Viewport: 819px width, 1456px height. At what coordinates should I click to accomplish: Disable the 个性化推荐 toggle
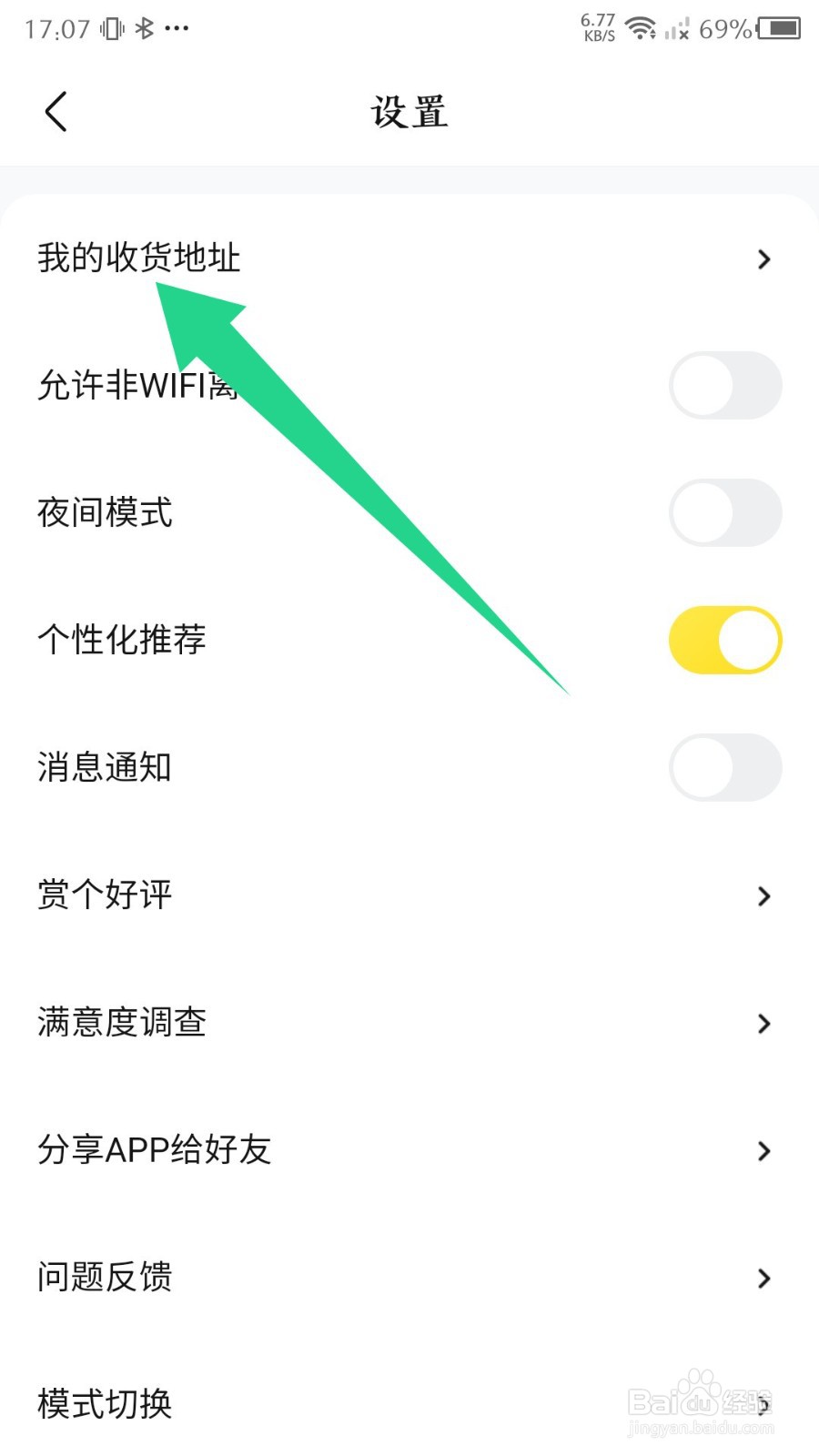click(x=724, y=640)
